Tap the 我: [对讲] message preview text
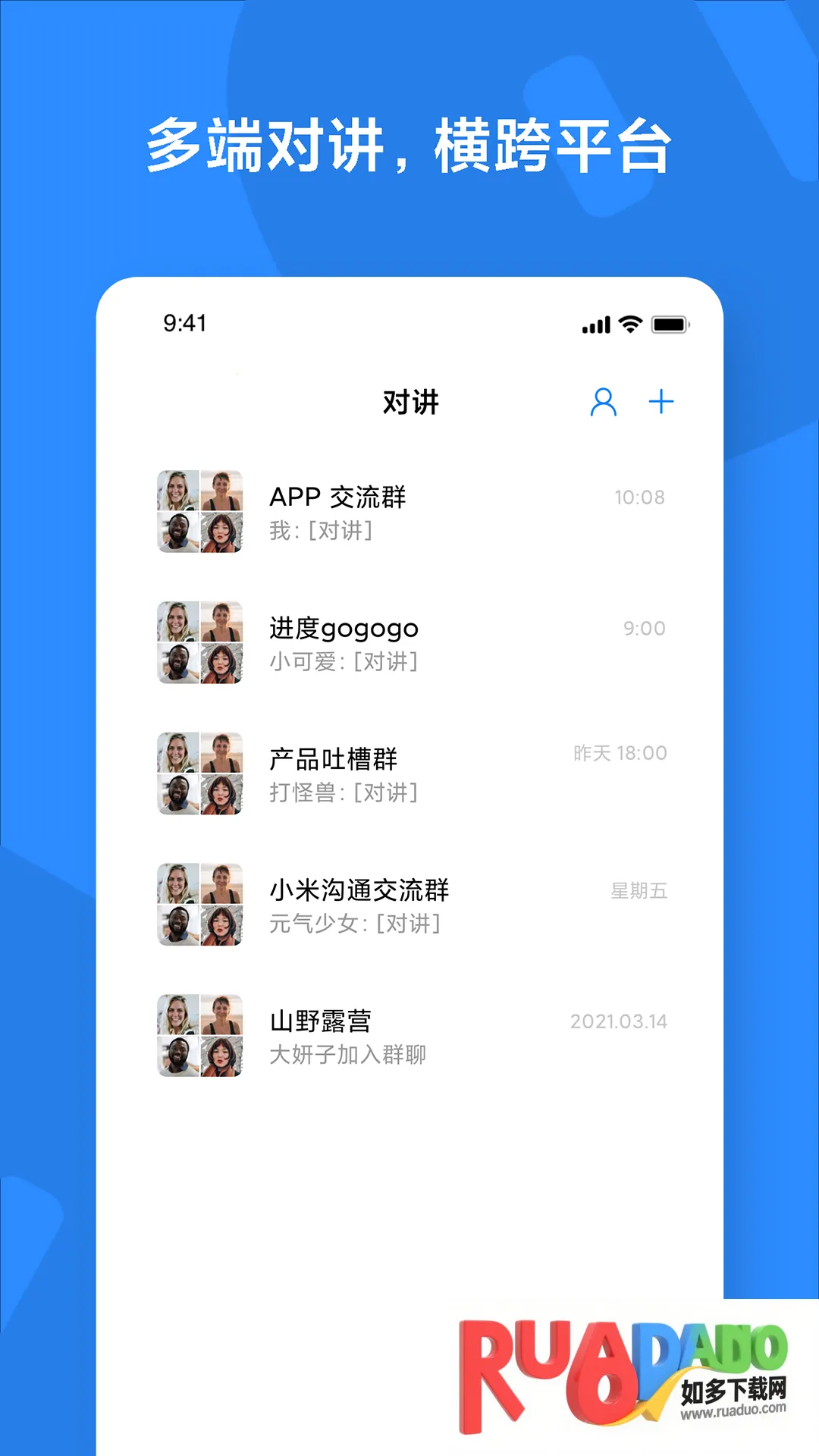This screenshot has width=819, height=1456. [322, 532]
